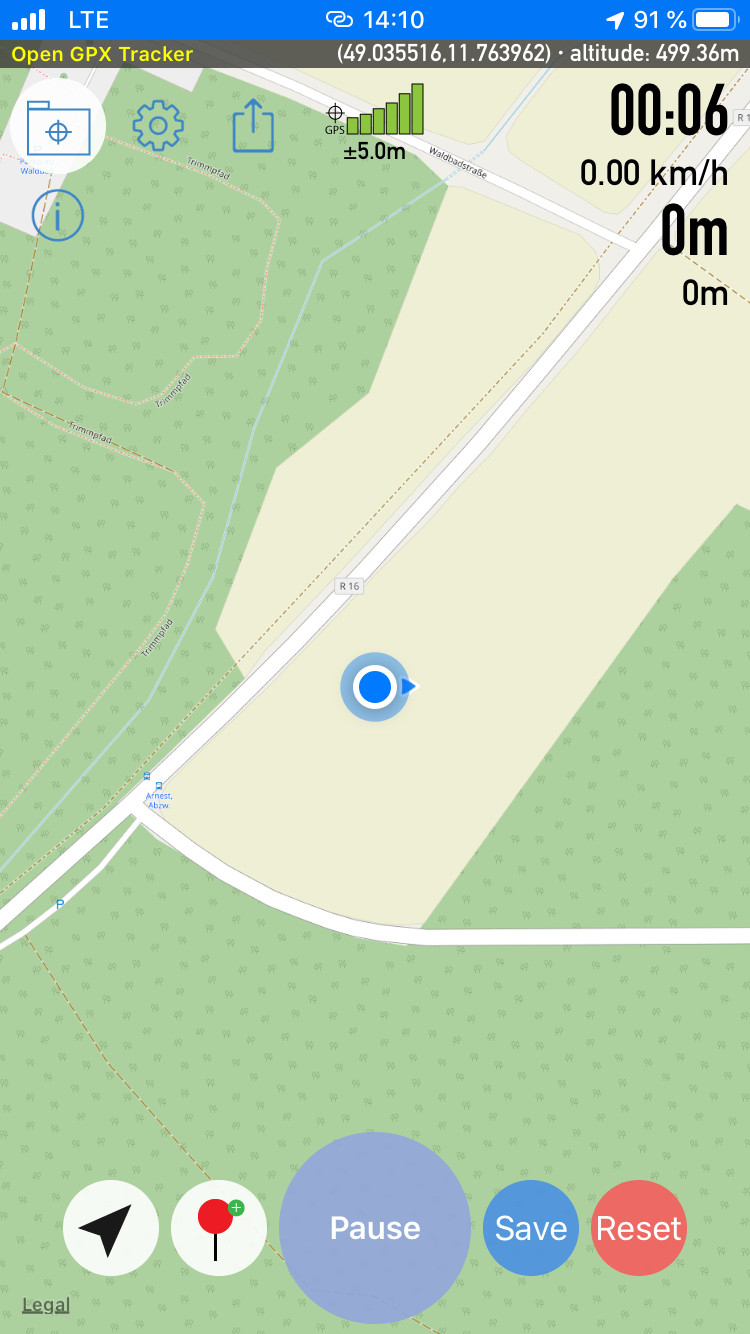Open the settings gear
This screenshot has height=1334, width=750.
pos(158,127)
